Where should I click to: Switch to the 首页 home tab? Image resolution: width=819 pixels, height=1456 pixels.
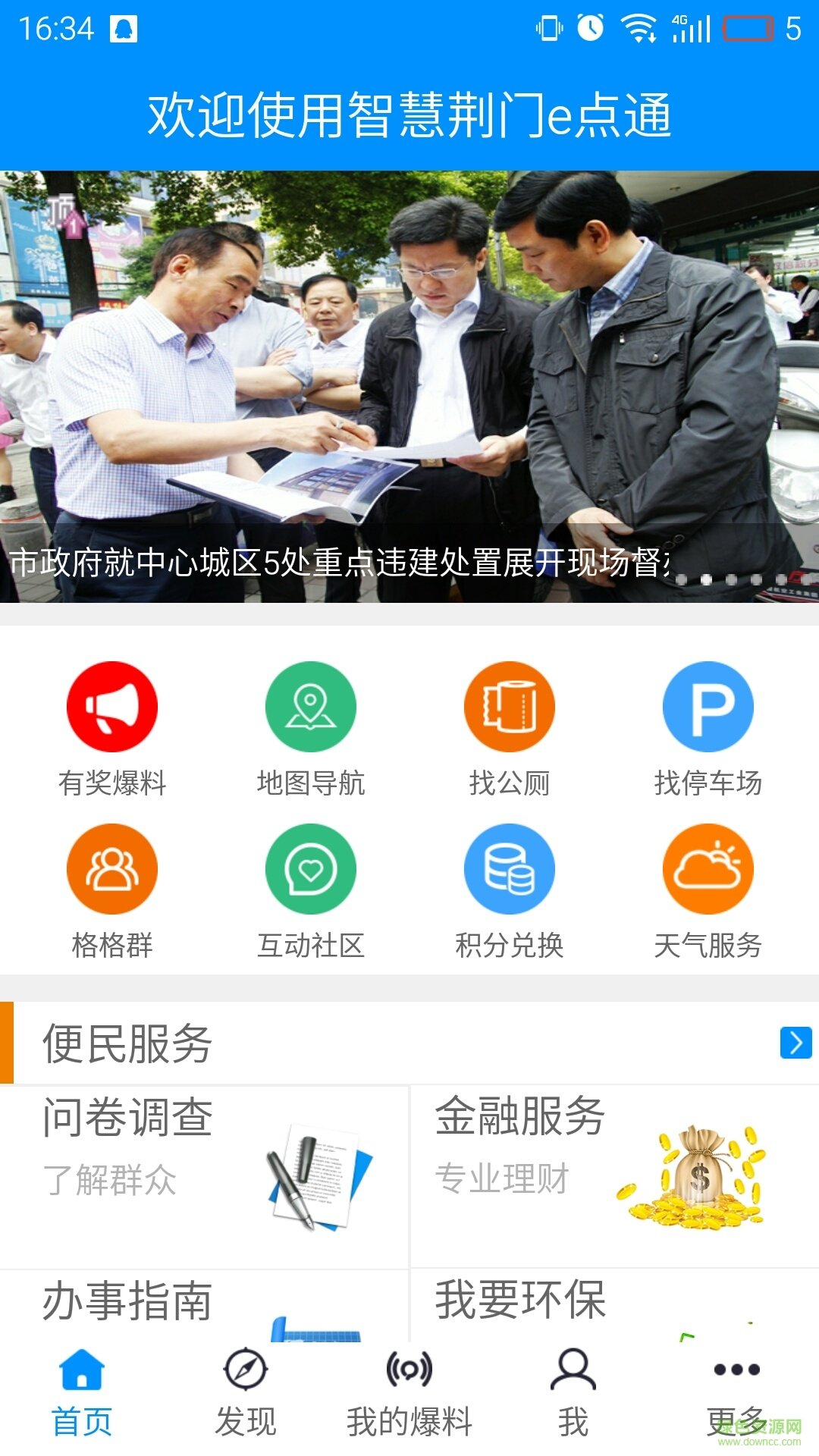coord(82,1394)
